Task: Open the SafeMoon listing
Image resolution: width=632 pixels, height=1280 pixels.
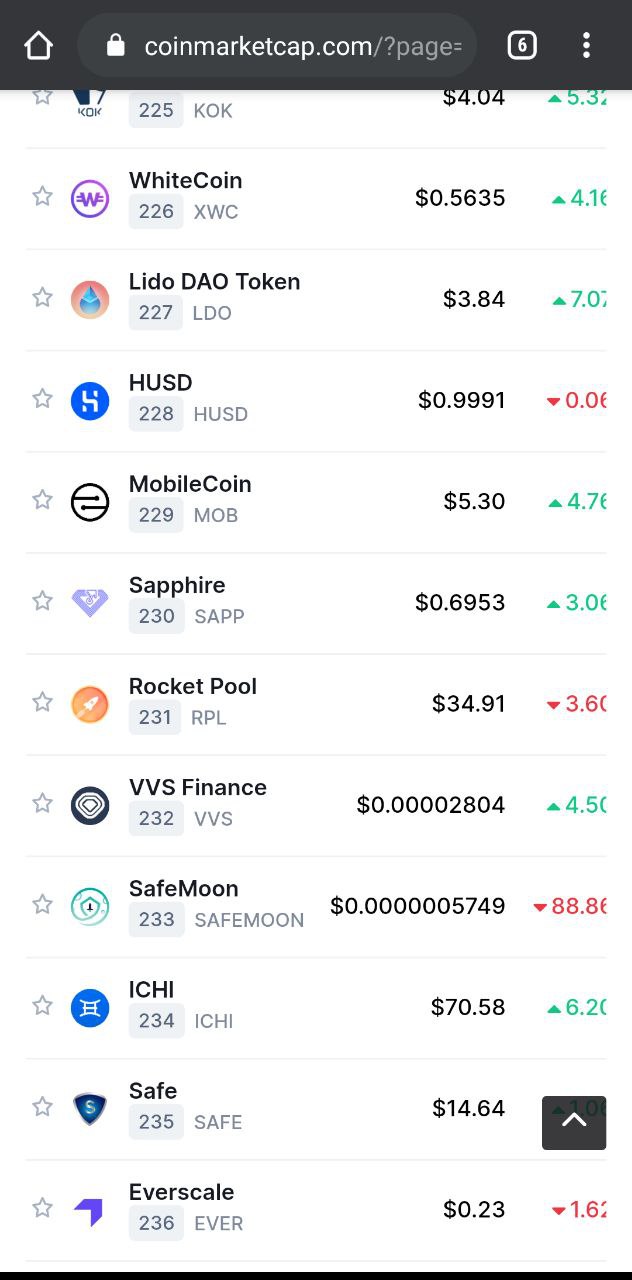Action: (x=184, y=889)
